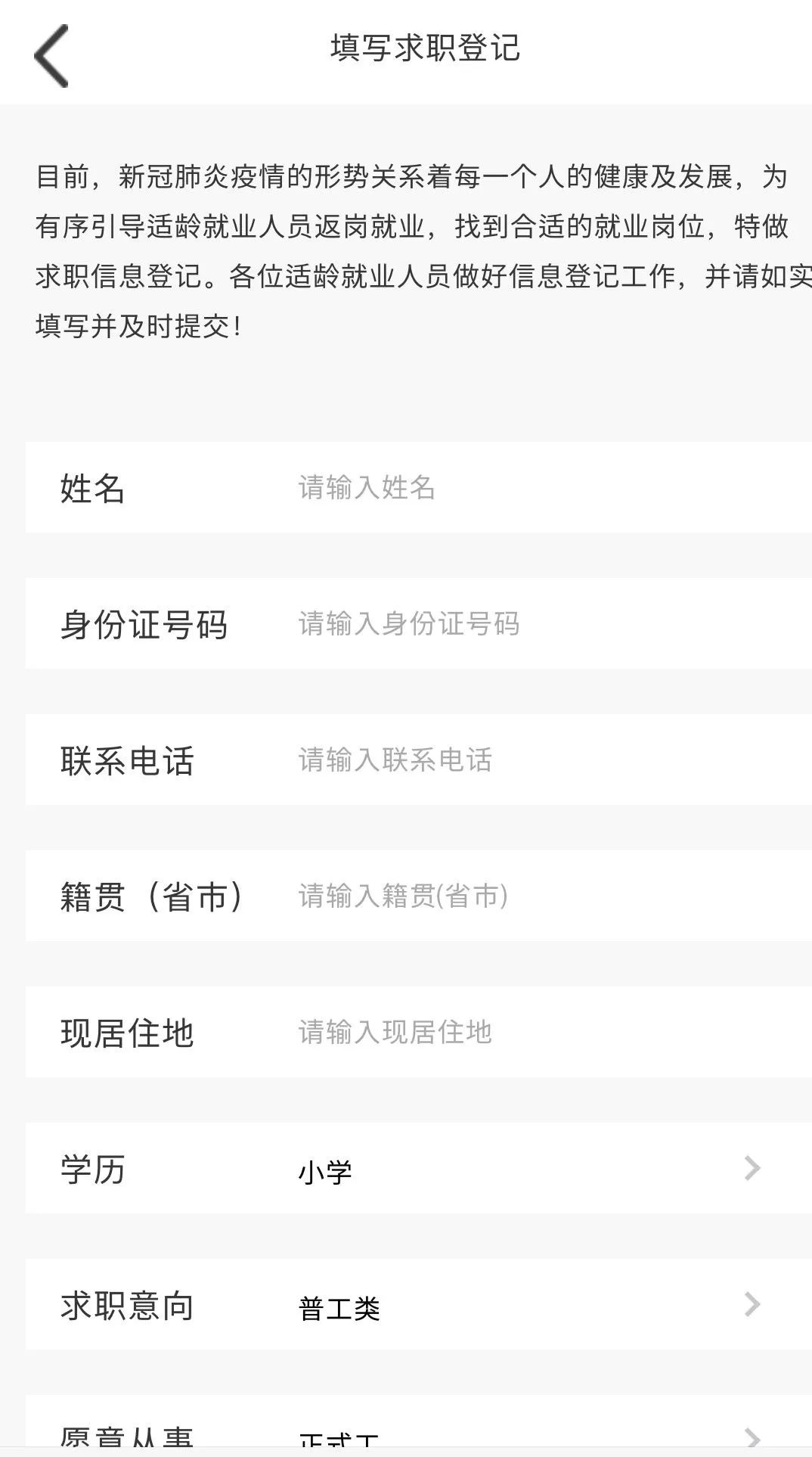Select the 联系电话 input box
Screen dimensions: 812x1457
[529, 760]
